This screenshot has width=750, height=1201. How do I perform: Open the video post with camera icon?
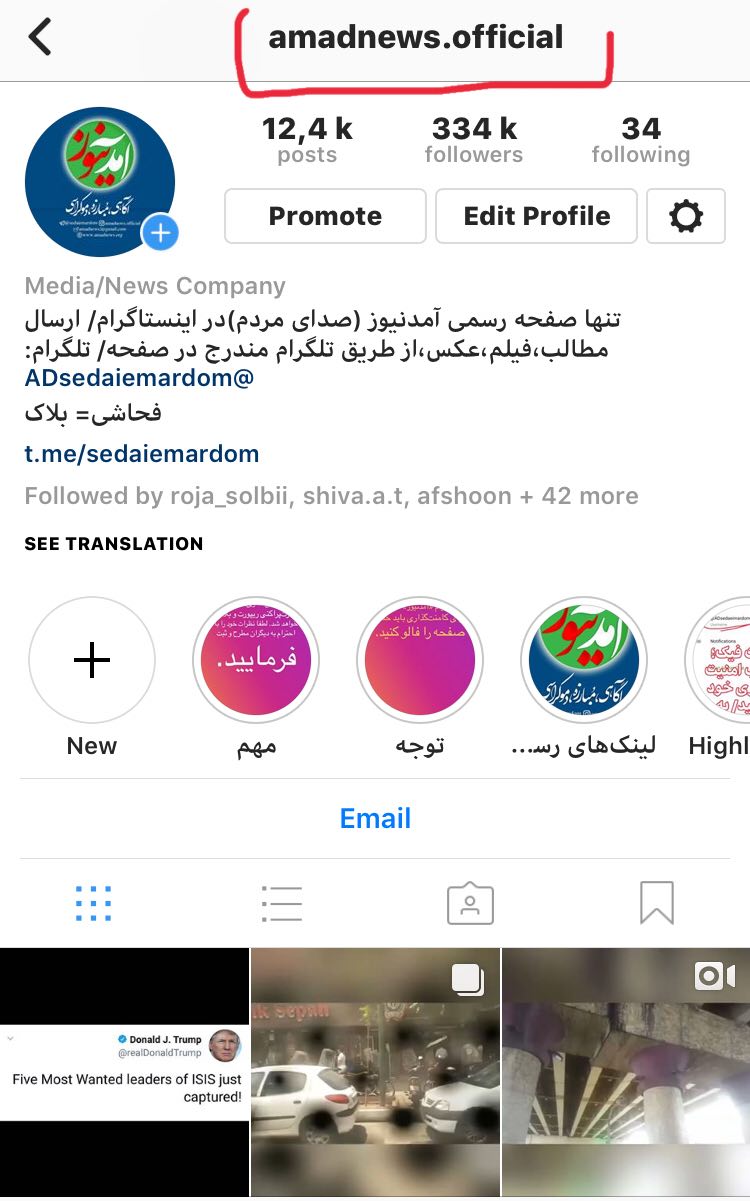(626, 1072)
